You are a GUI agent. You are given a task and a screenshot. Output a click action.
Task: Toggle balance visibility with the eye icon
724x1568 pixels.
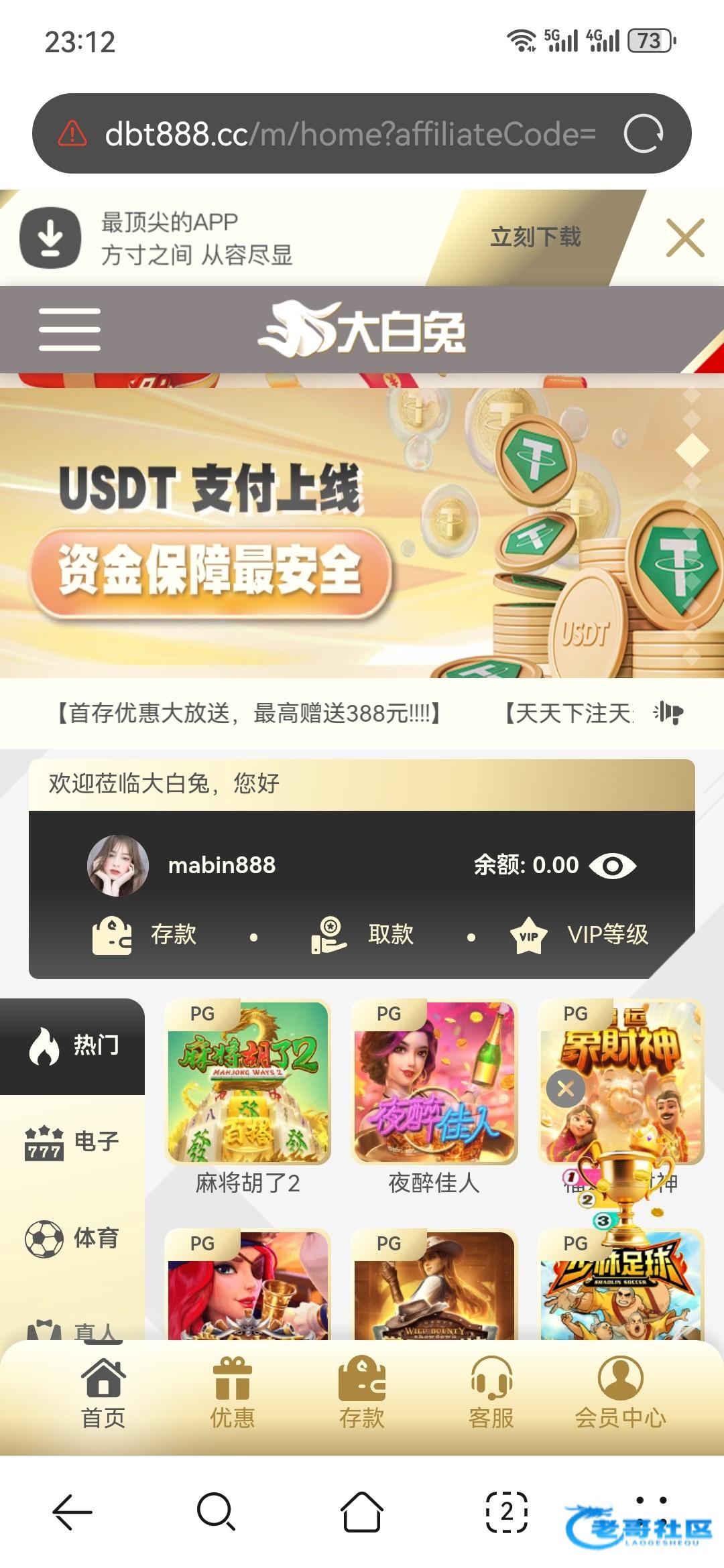[612, 866]
